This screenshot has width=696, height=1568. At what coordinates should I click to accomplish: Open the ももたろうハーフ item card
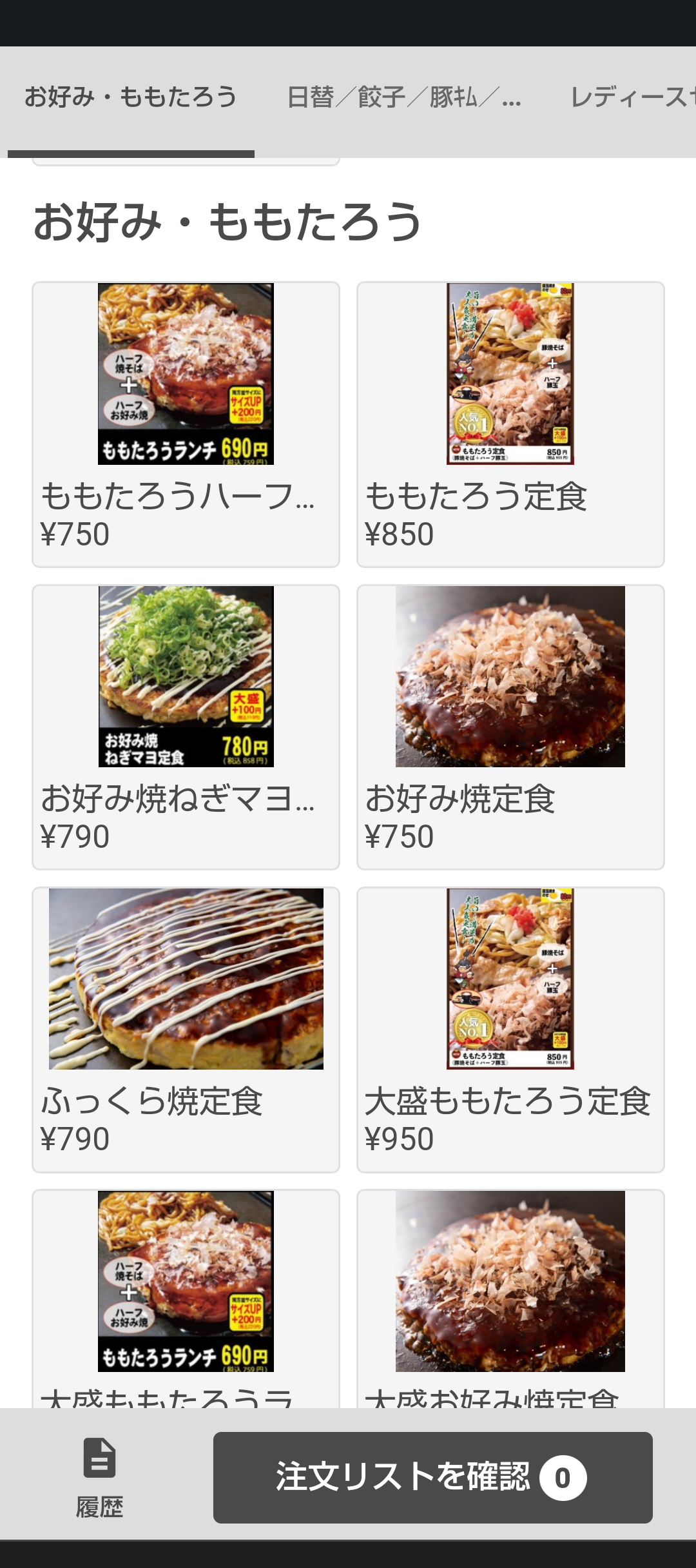(x=186, y=424)
